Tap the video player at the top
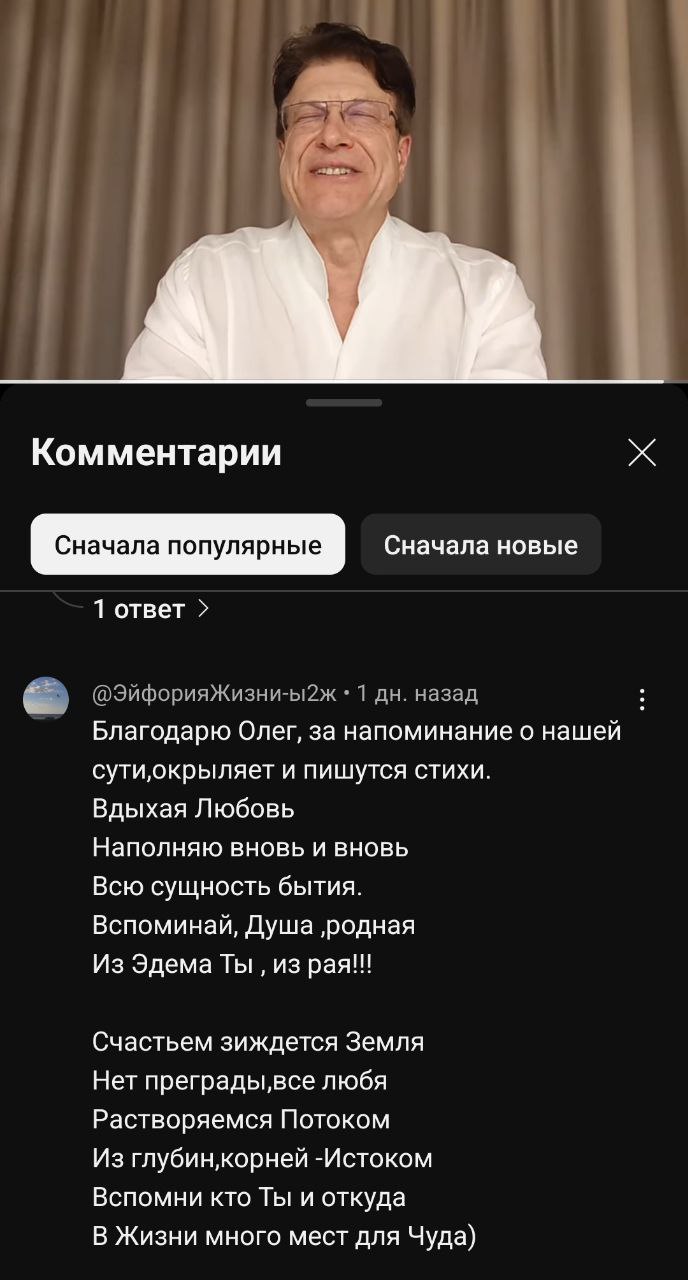This screenshot has height=1280, width=688. (344, 190)
